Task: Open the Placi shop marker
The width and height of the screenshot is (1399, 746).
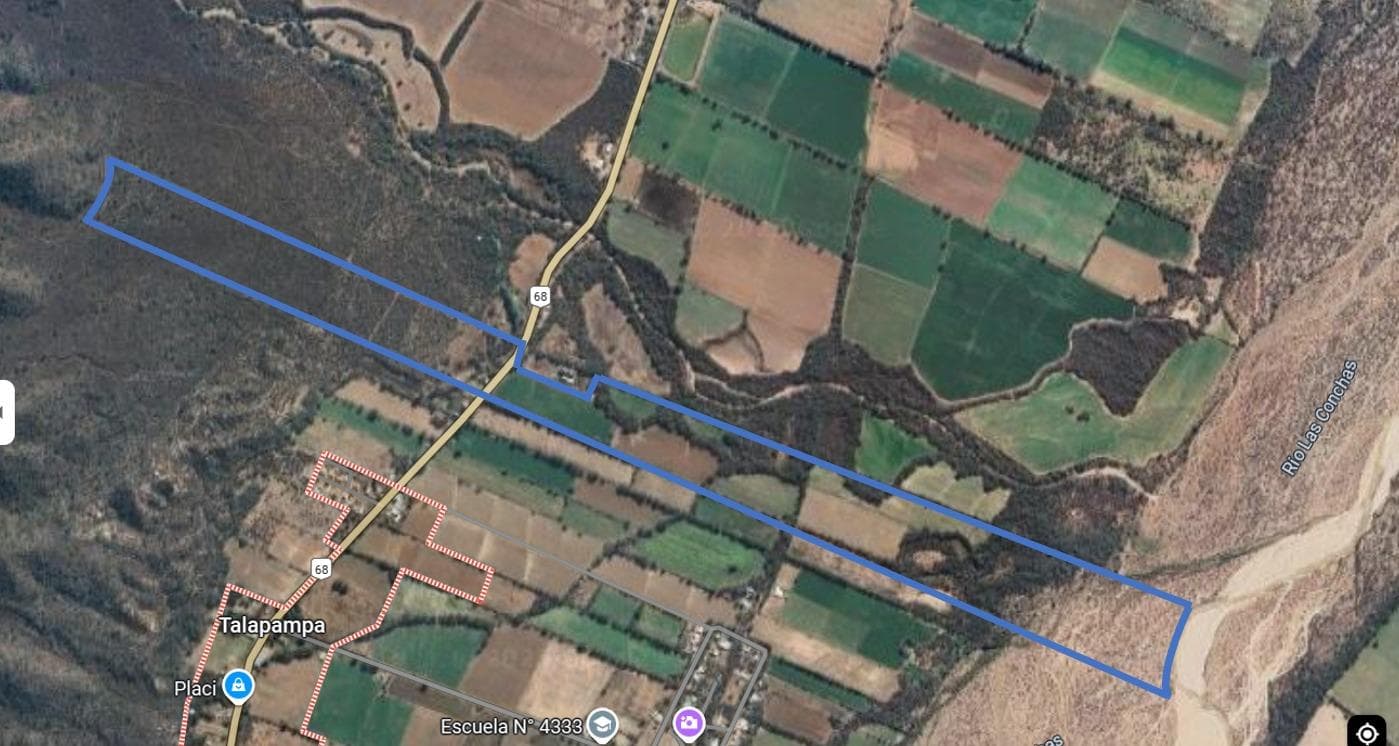Action: pos(238,686)
